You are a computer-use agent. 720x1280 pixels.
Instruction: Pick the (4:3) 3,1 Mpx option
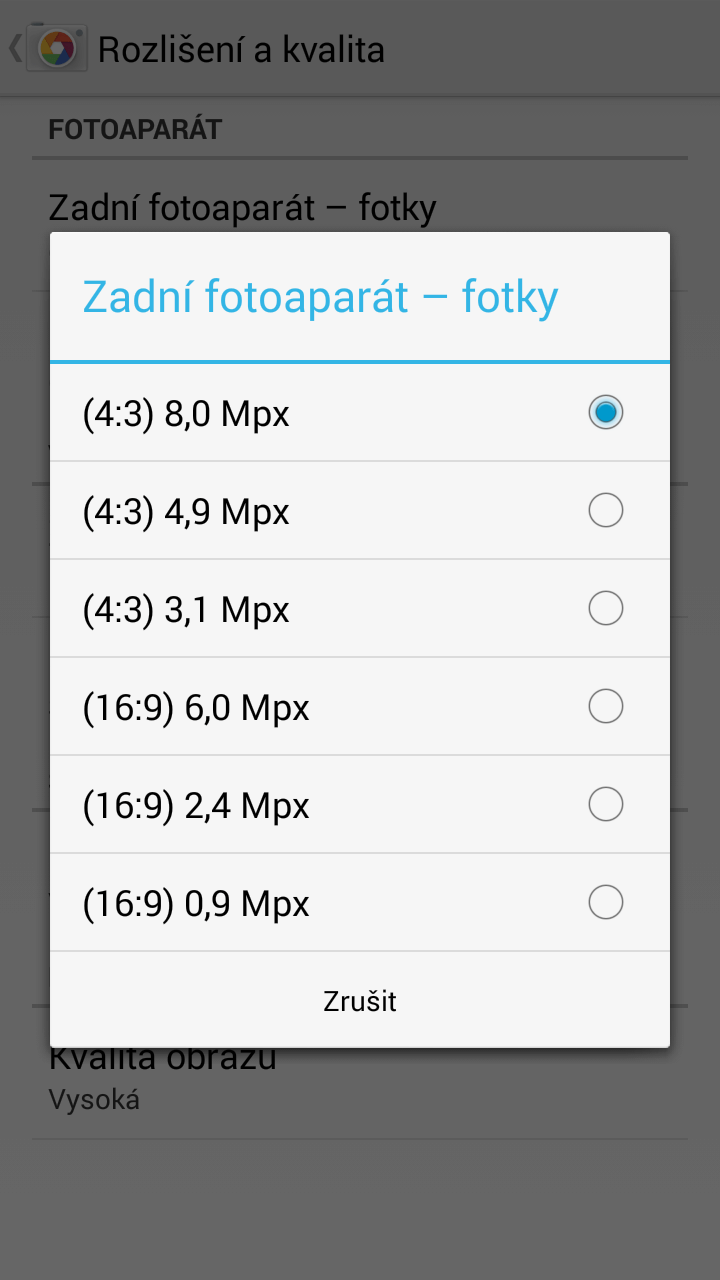360,608
